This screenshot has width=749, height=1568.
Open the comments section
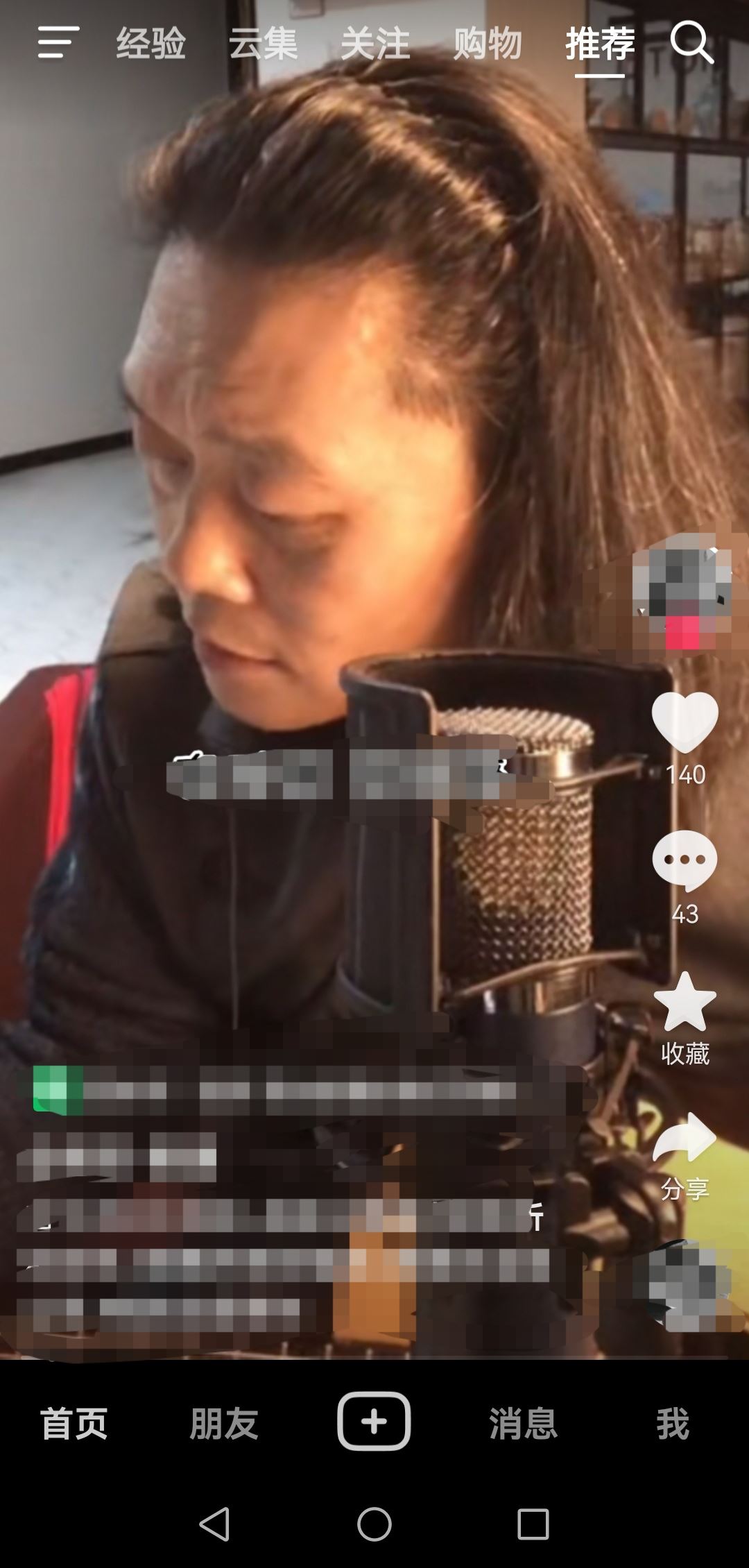685,862
